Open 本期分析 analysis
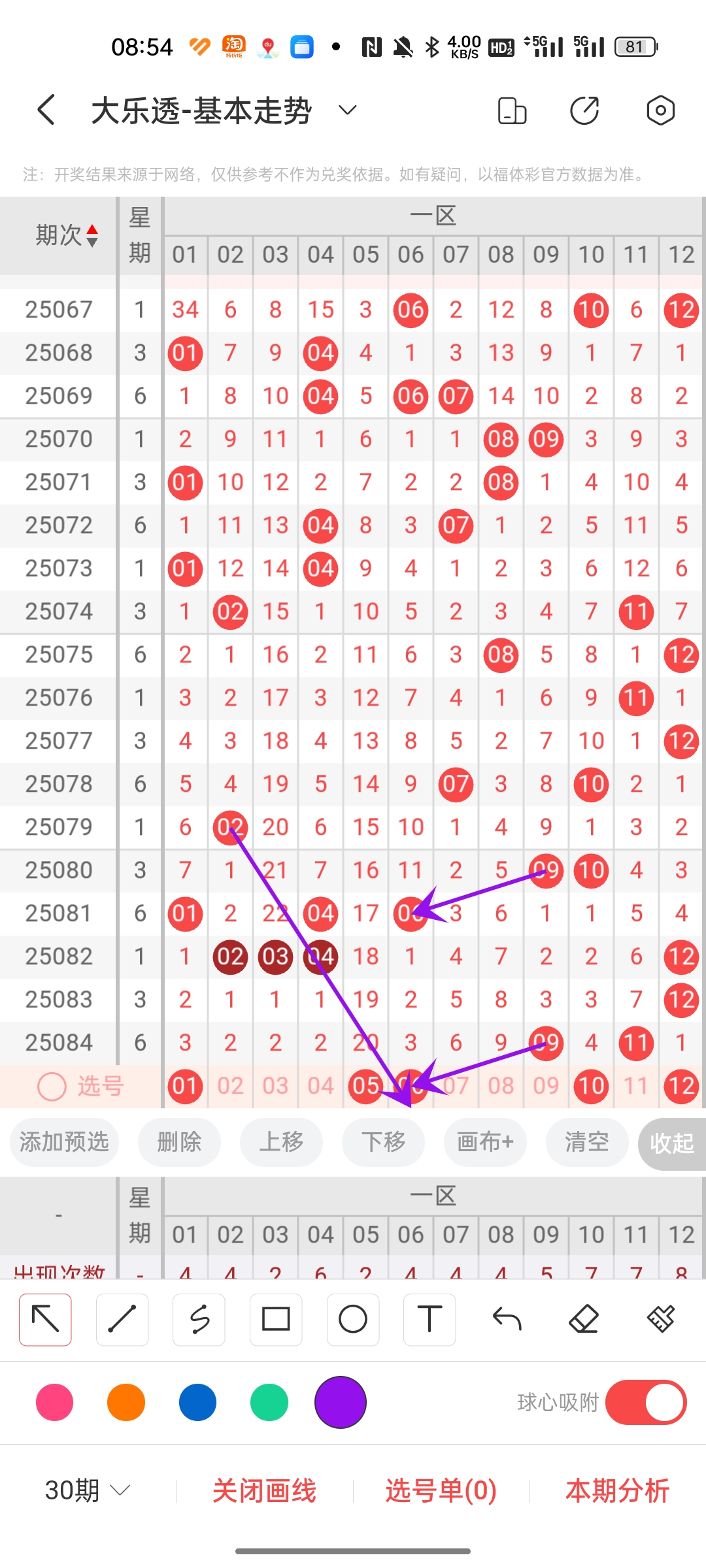Viewport: 706px width, 1568px height. tap(617, 1490)
